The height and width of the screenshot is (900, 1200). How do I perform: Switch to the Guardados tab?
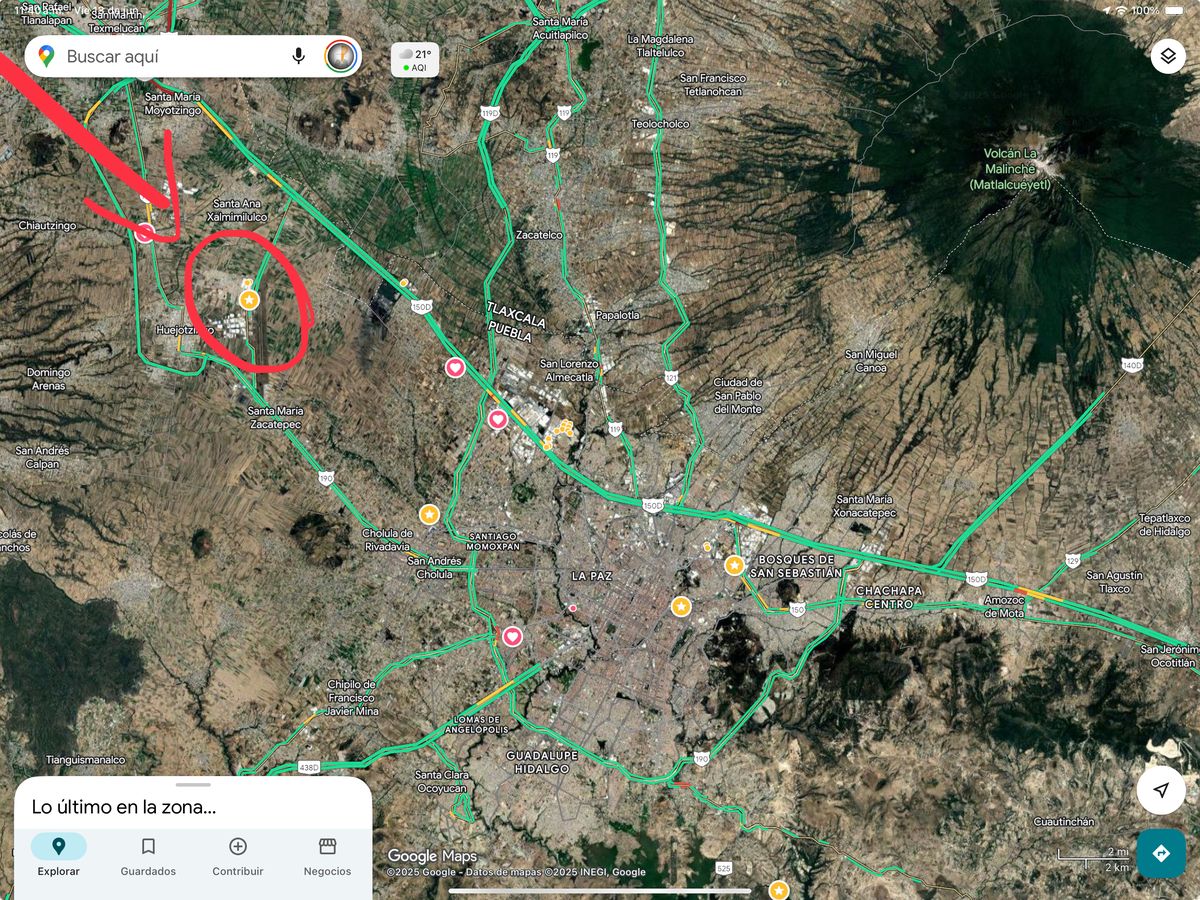click(x=148, y=856)
